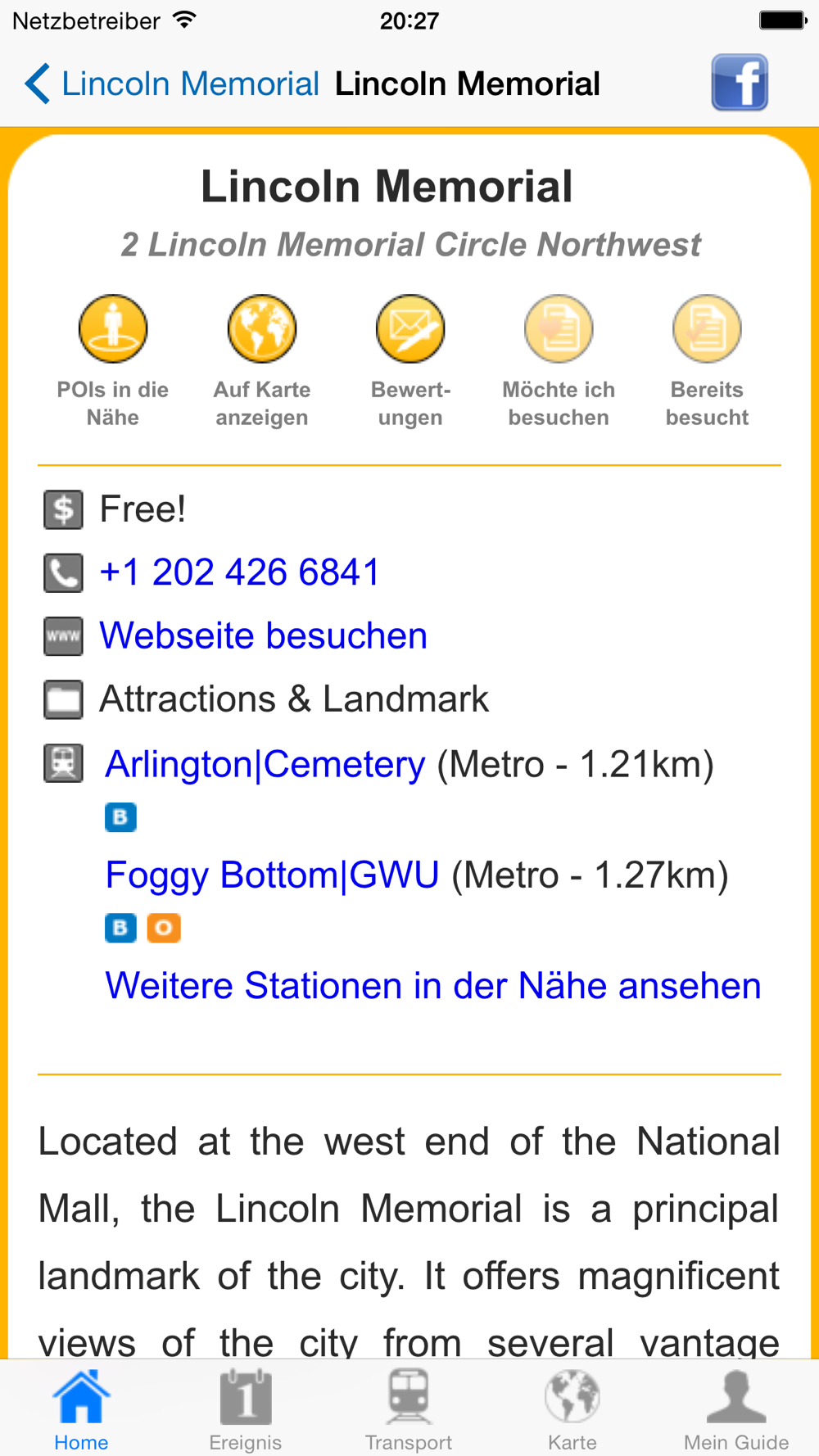Open Arlington|Cemetery metro station
Image resolution: width=819 pixels, height=1456 pixels.
click(265, 764)
